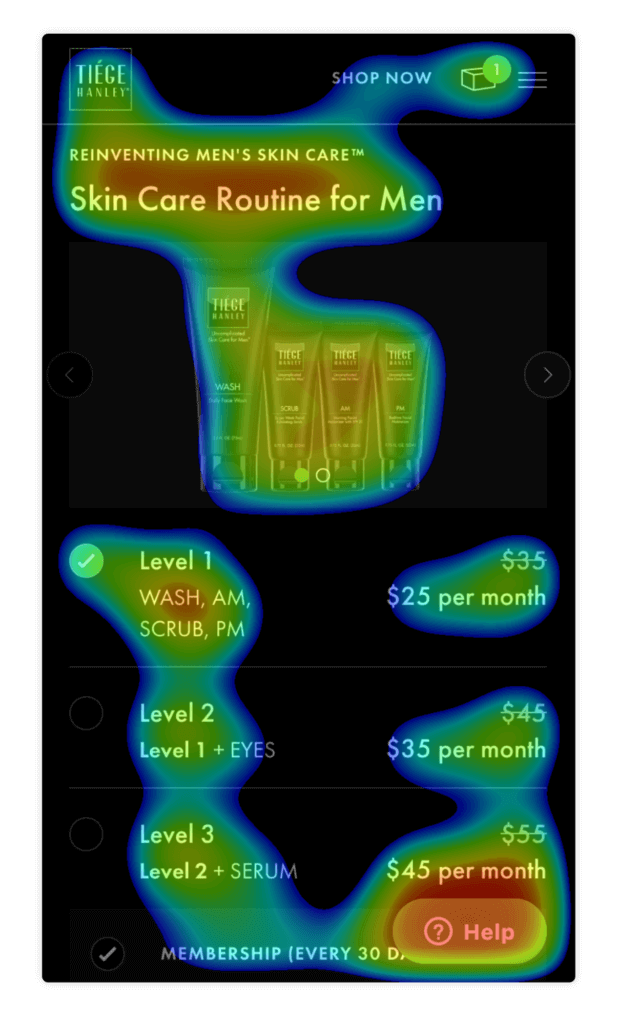Toggle the Membership checkmark option

coord(107,954)
